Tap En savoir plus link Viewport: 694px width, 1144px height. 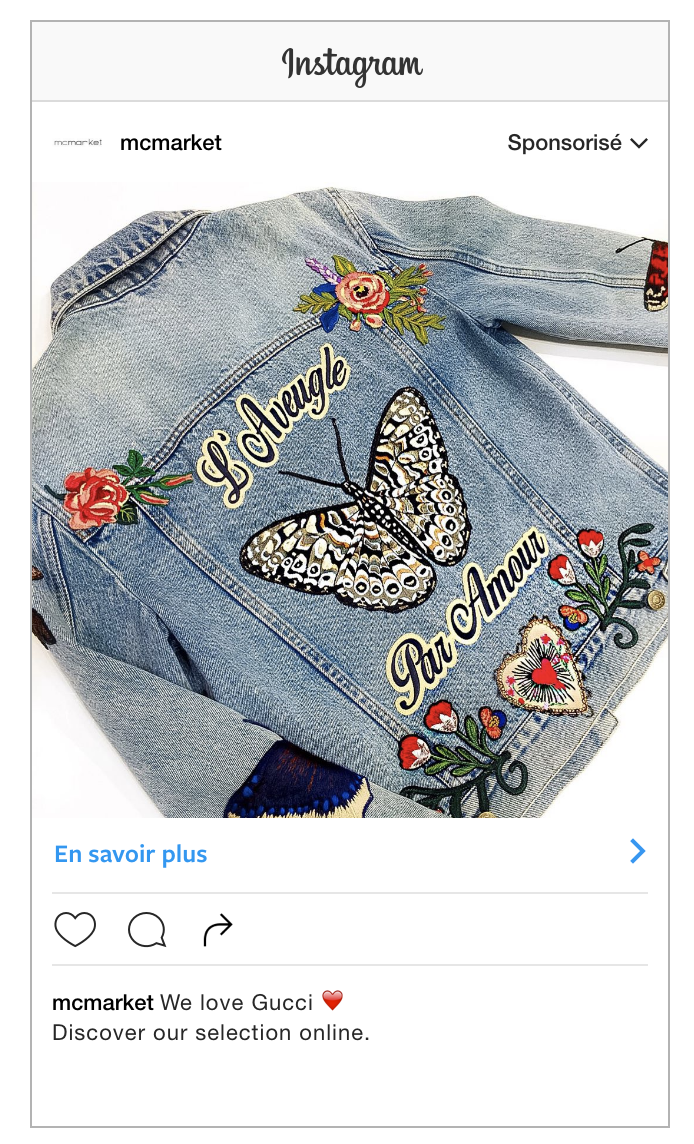(131, 854)
